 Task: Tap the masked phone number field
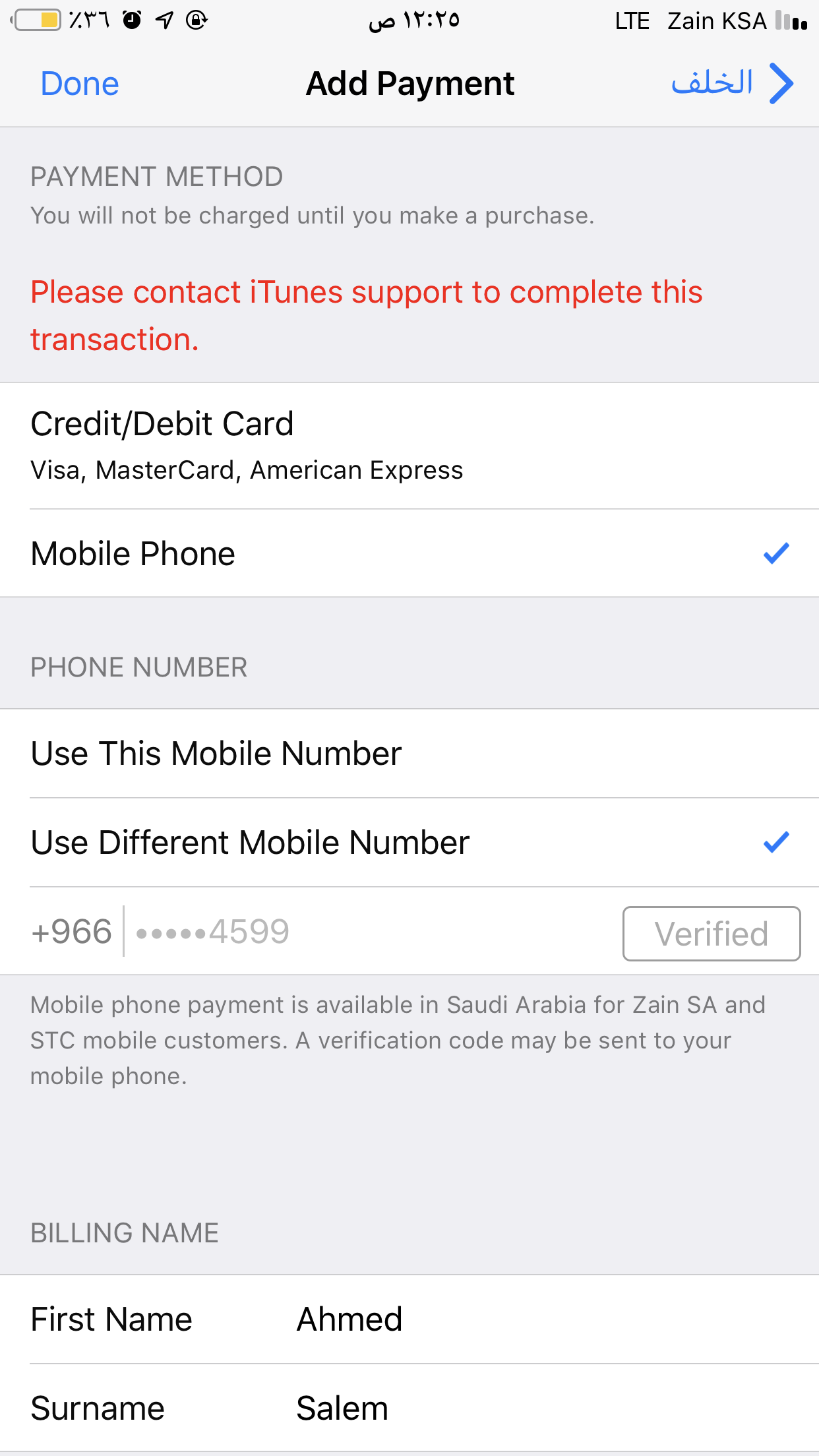pos(211,931)
